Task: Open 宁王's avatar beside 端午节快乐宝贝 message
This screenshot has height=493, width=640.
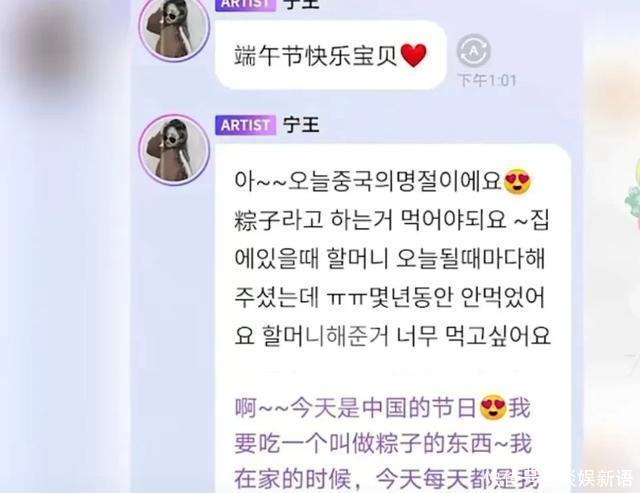Action: [x=174, y=28]
